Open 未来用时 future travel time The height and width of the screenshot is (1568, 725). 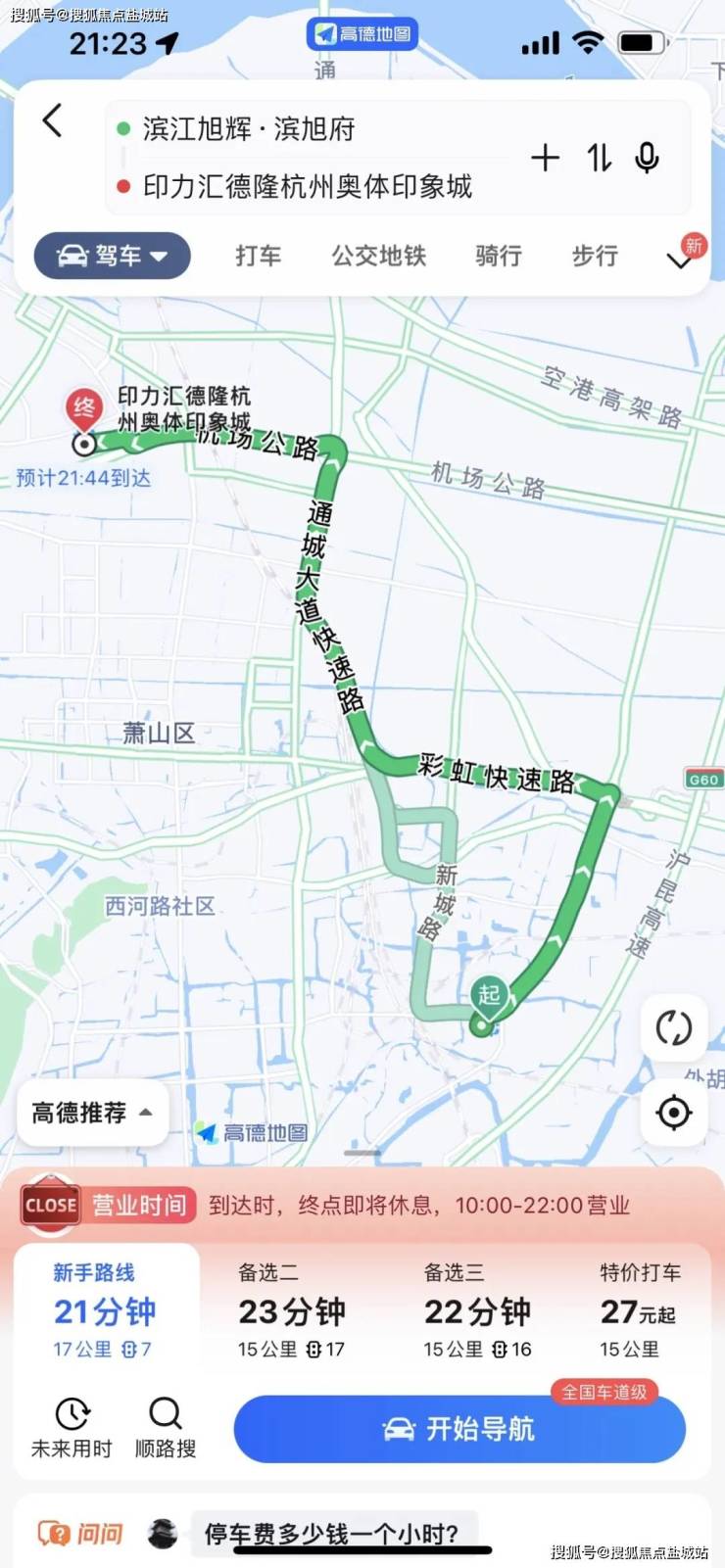72,1427
